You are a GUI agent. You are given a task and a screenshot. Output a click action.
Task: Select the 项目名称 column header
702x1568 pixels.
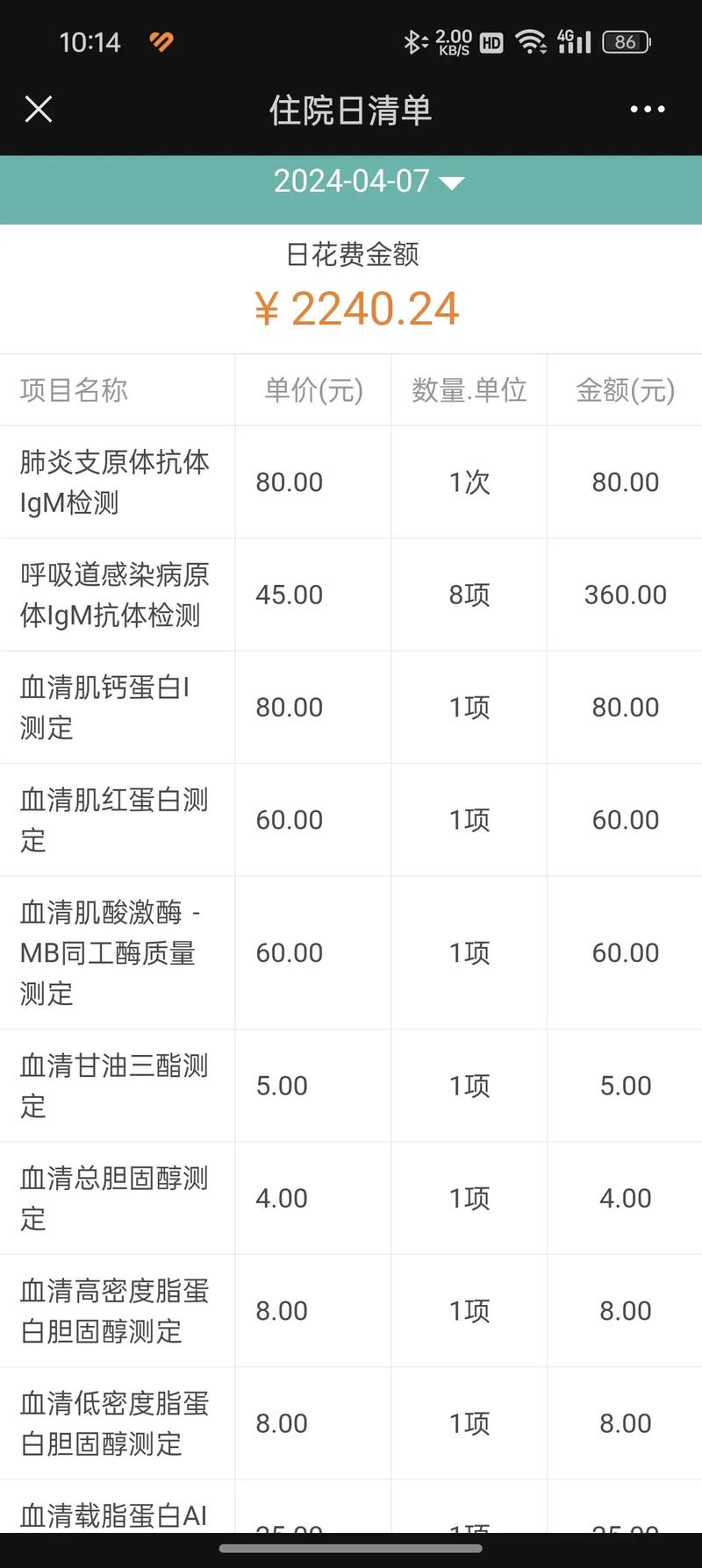click(x=74, y=390)
